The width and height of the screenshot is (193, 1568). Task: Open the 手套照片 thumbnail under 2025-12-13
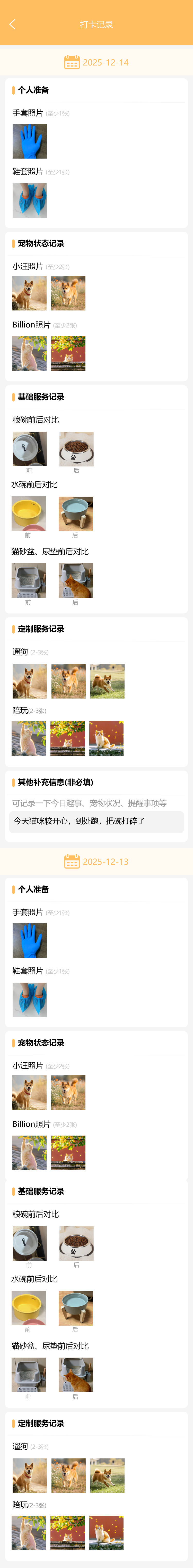[x=29, y=940]
